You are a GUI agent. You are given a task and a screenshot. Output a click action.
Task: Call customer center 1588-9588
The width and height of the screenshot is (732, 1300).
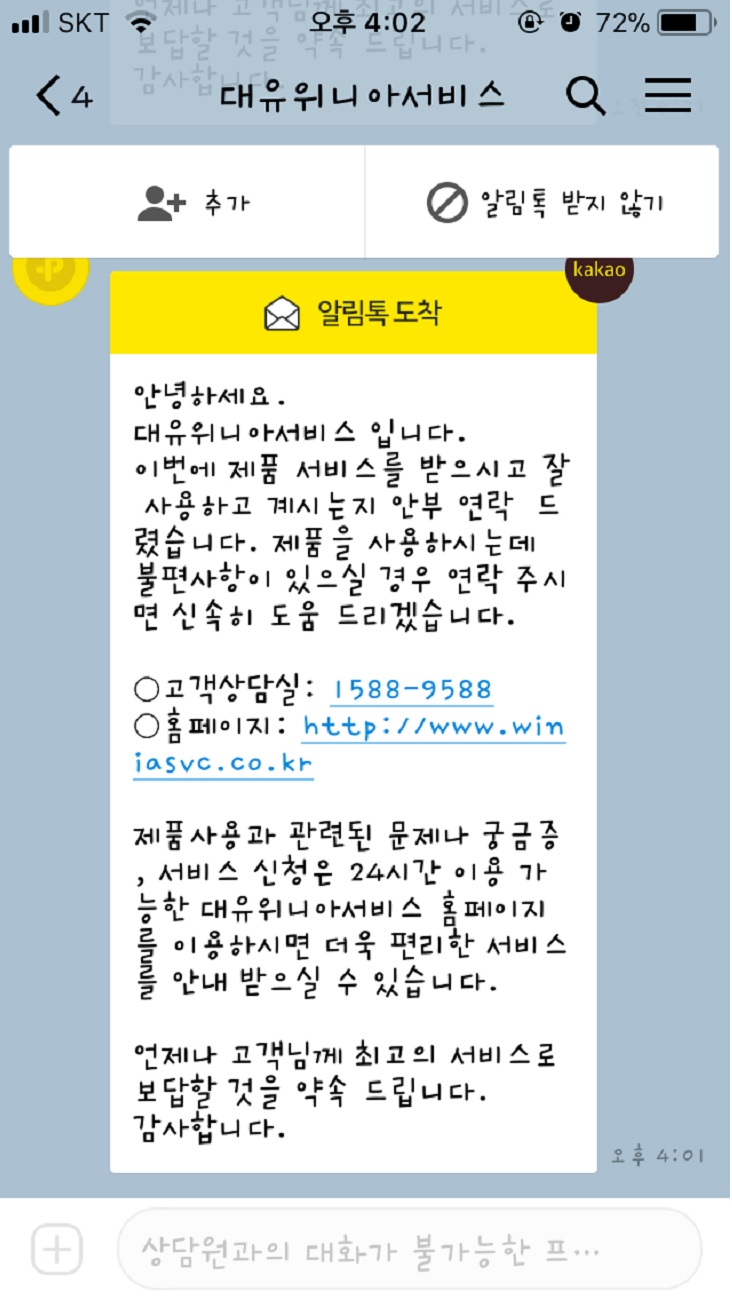tap(411, 689)
